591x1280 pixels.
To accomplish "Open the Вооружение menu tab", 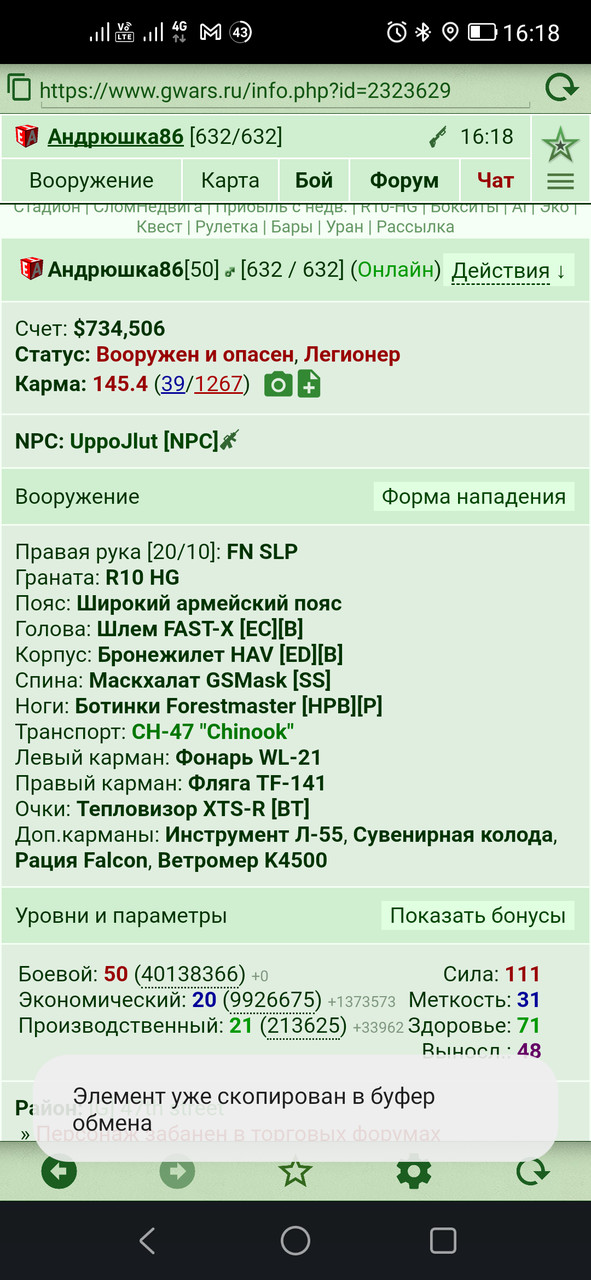I will pos(91,181).
